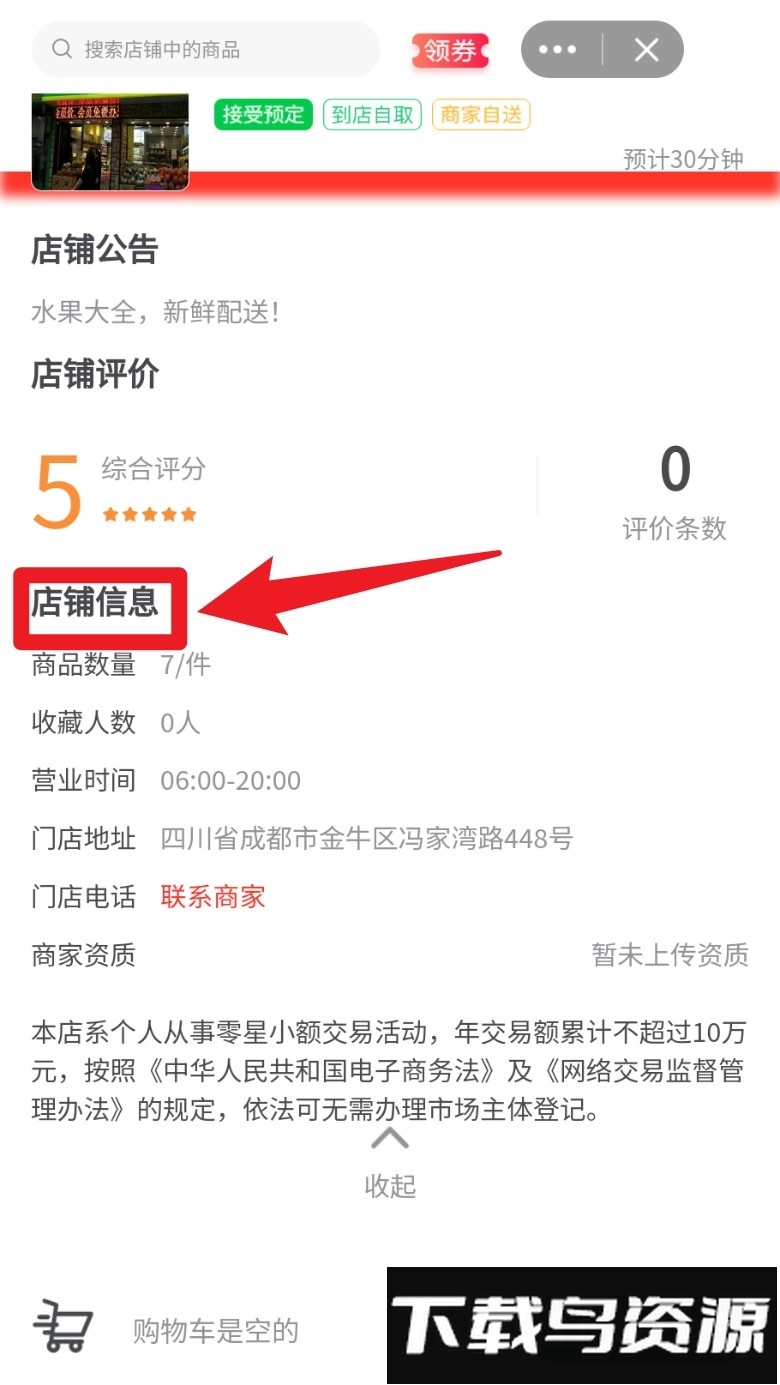Viewport: 780px width, 1385px height.
Task: View the store photo thumbnail
Action: [110, 141]
